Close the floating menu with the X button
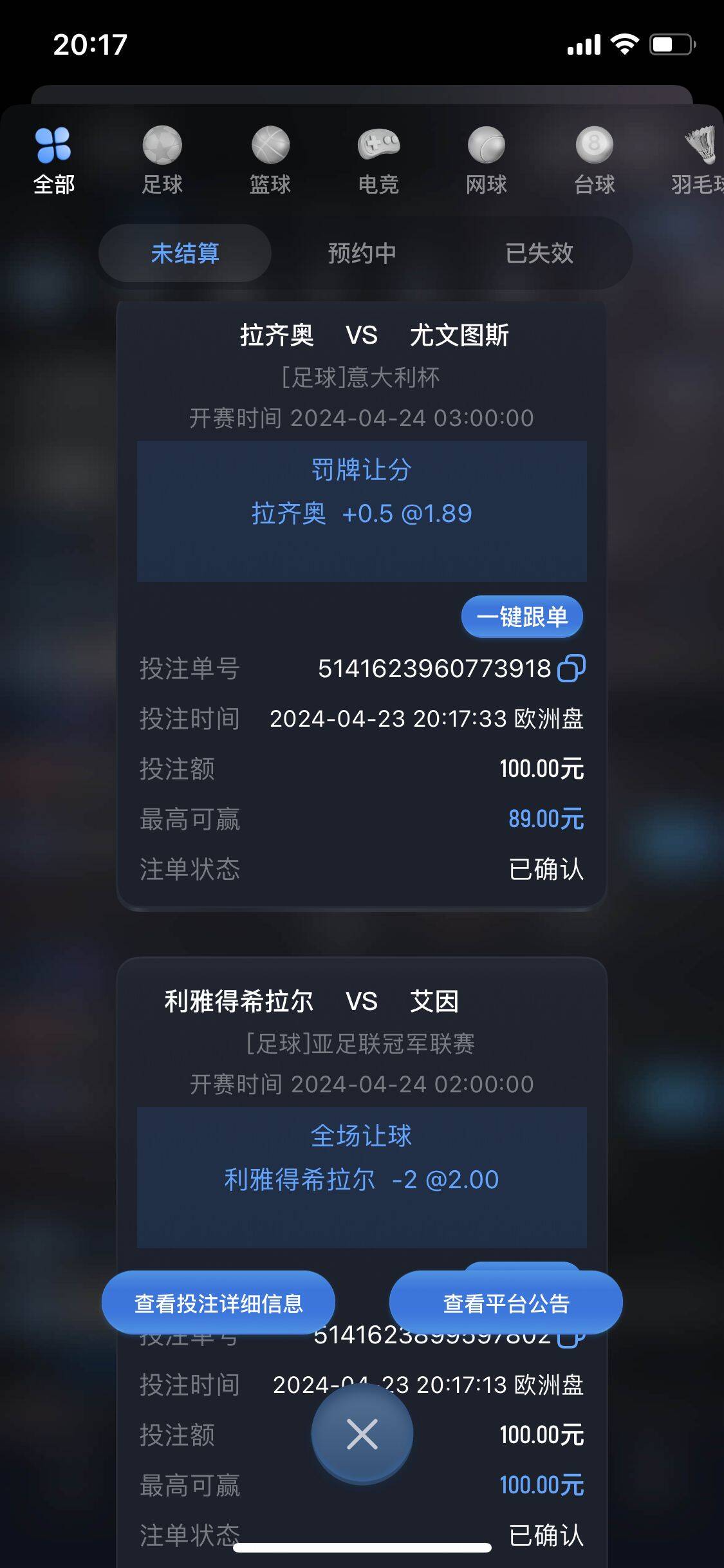Viewport: 724px width, 1568px height. [362, 1434]
